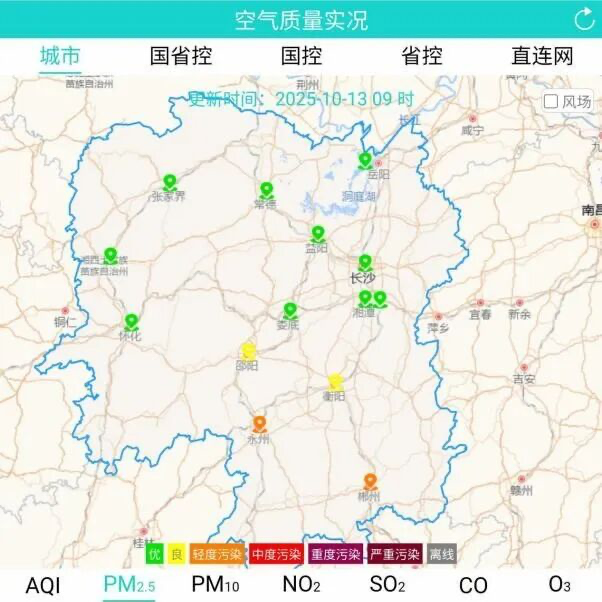
Task: View SO2 readings
Action: click(x=387, y=585)
